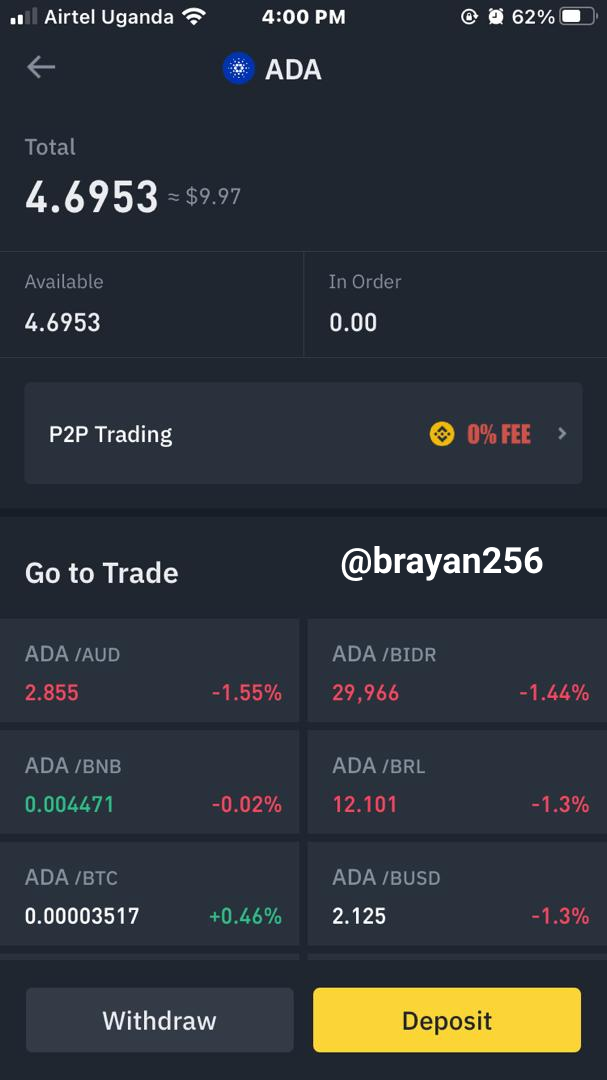The height and width of the screenshot is (1080, 607).
Task: Open the ADA/AUD trading pair
Action: click(150, 670)
